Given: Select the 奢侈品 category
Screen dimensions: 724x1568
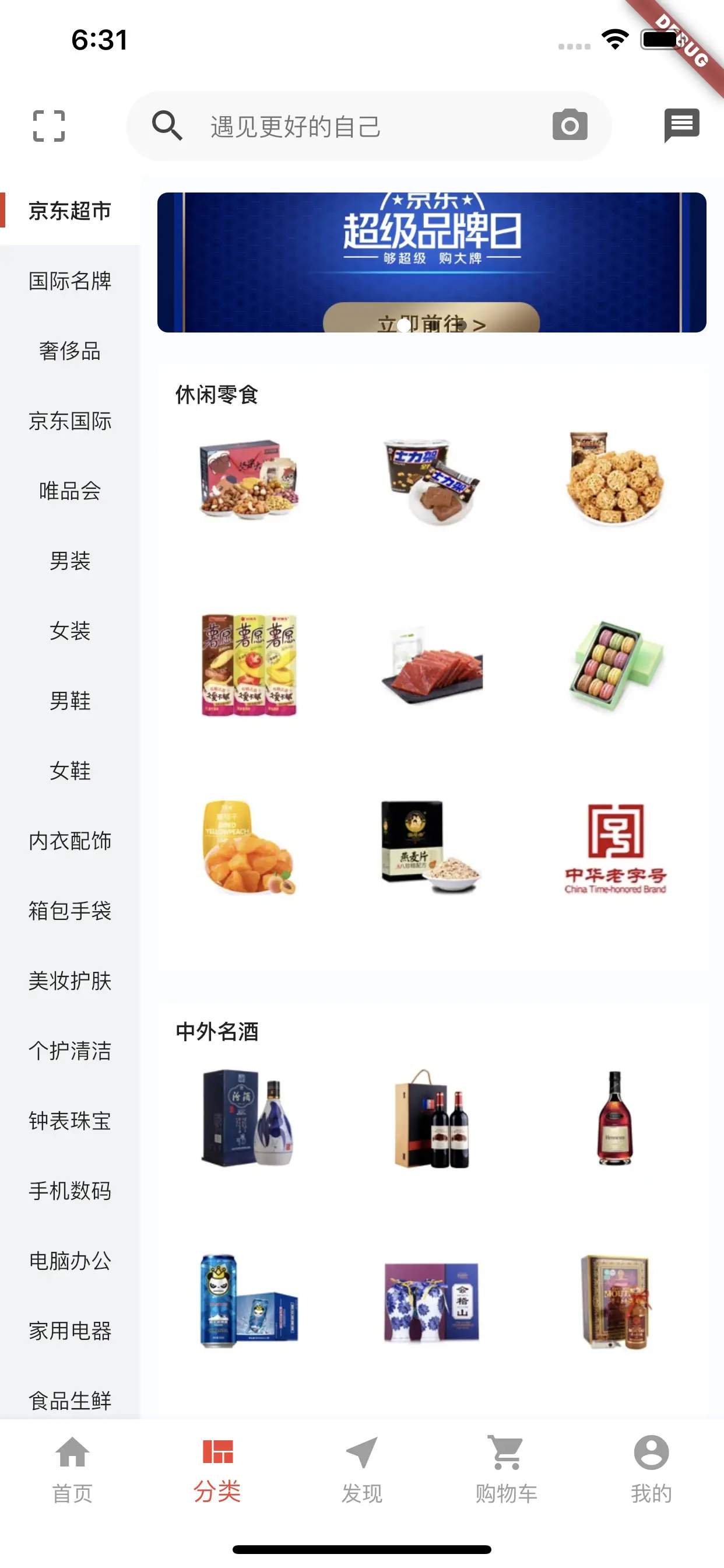Looking at the screenshot, I should click(x=70, y=351).
